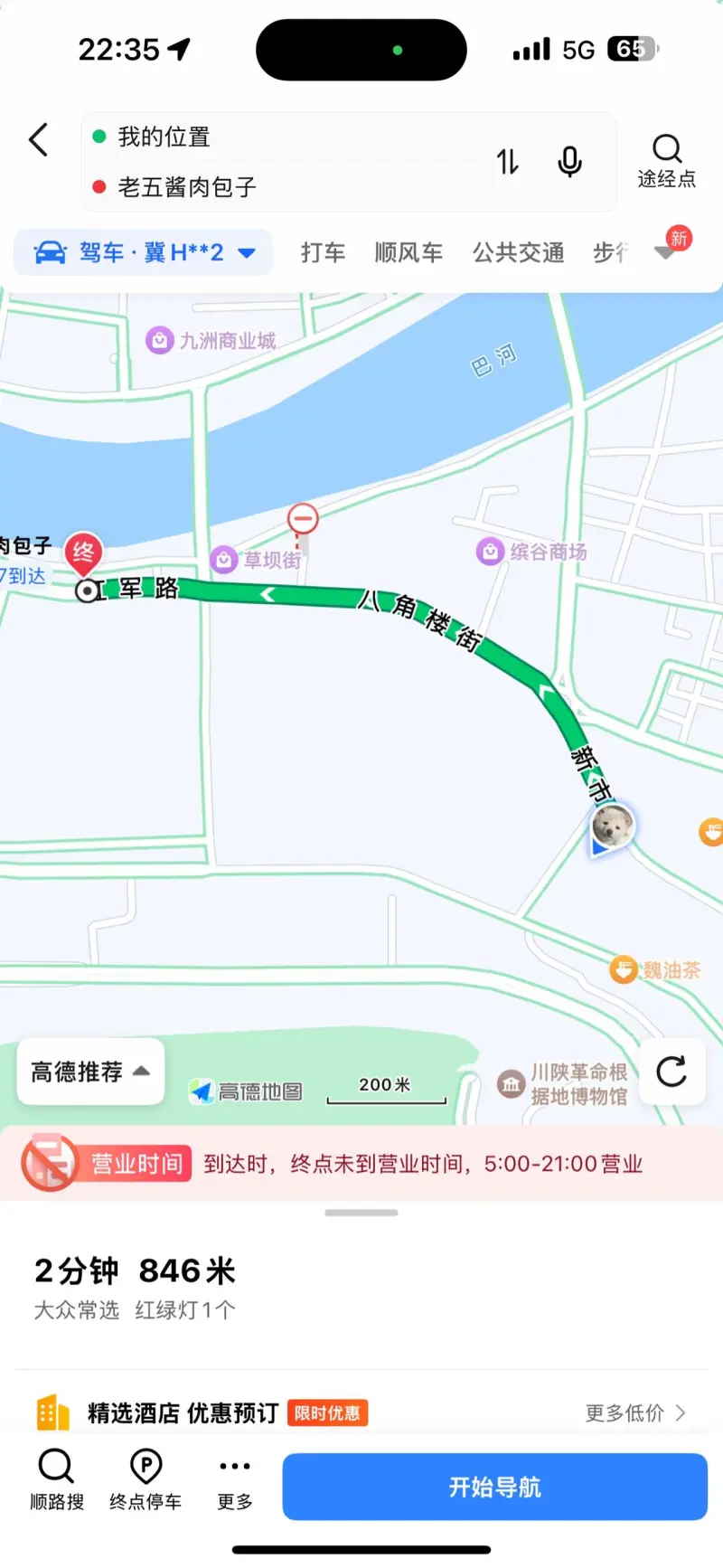Start navigation with 开始导航
Image resolution: width=723 pixels, height=1568 pixels.
click(494, 1487)
